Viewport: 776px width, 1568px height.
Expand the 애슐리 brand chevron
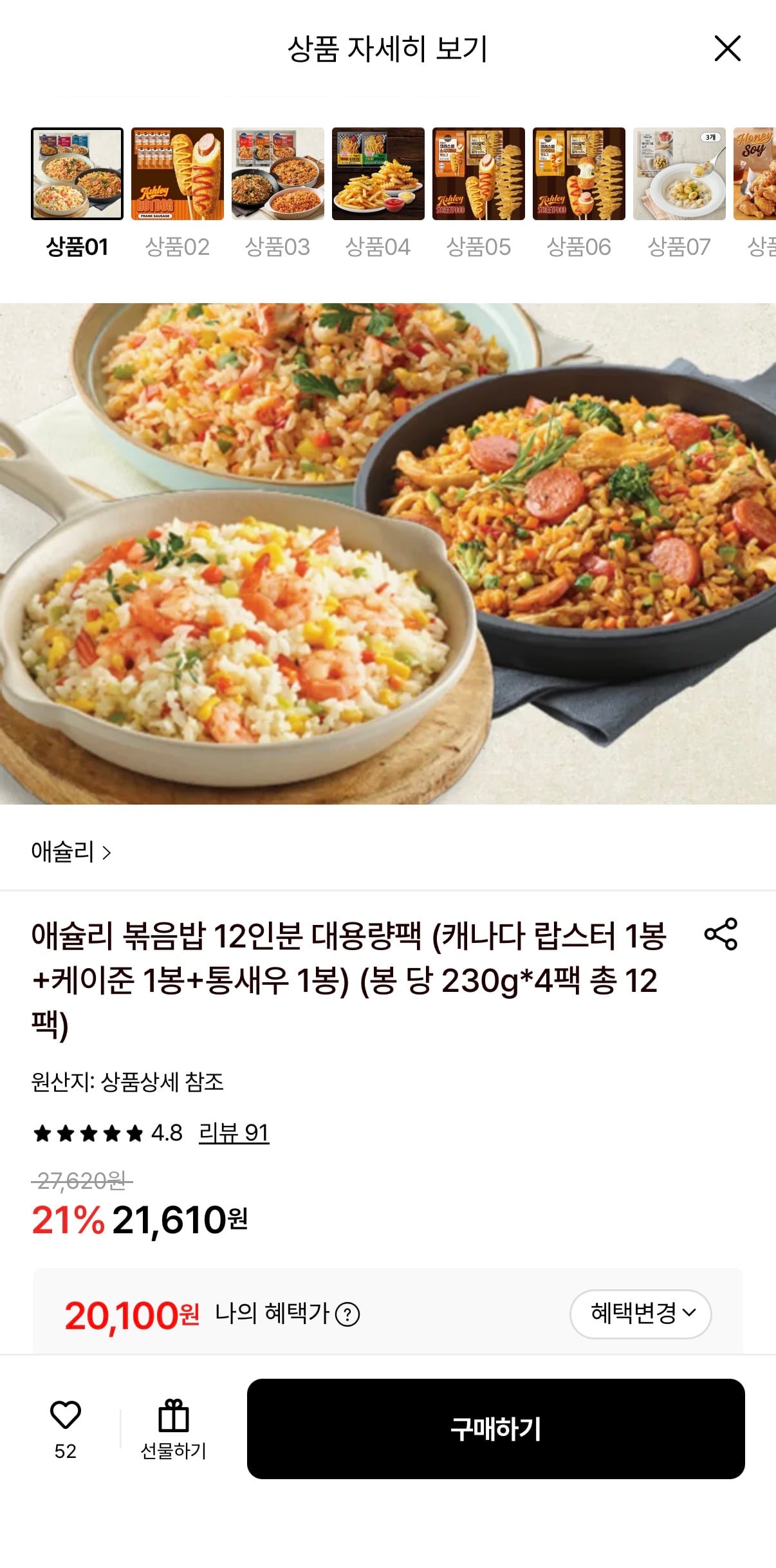107,853
